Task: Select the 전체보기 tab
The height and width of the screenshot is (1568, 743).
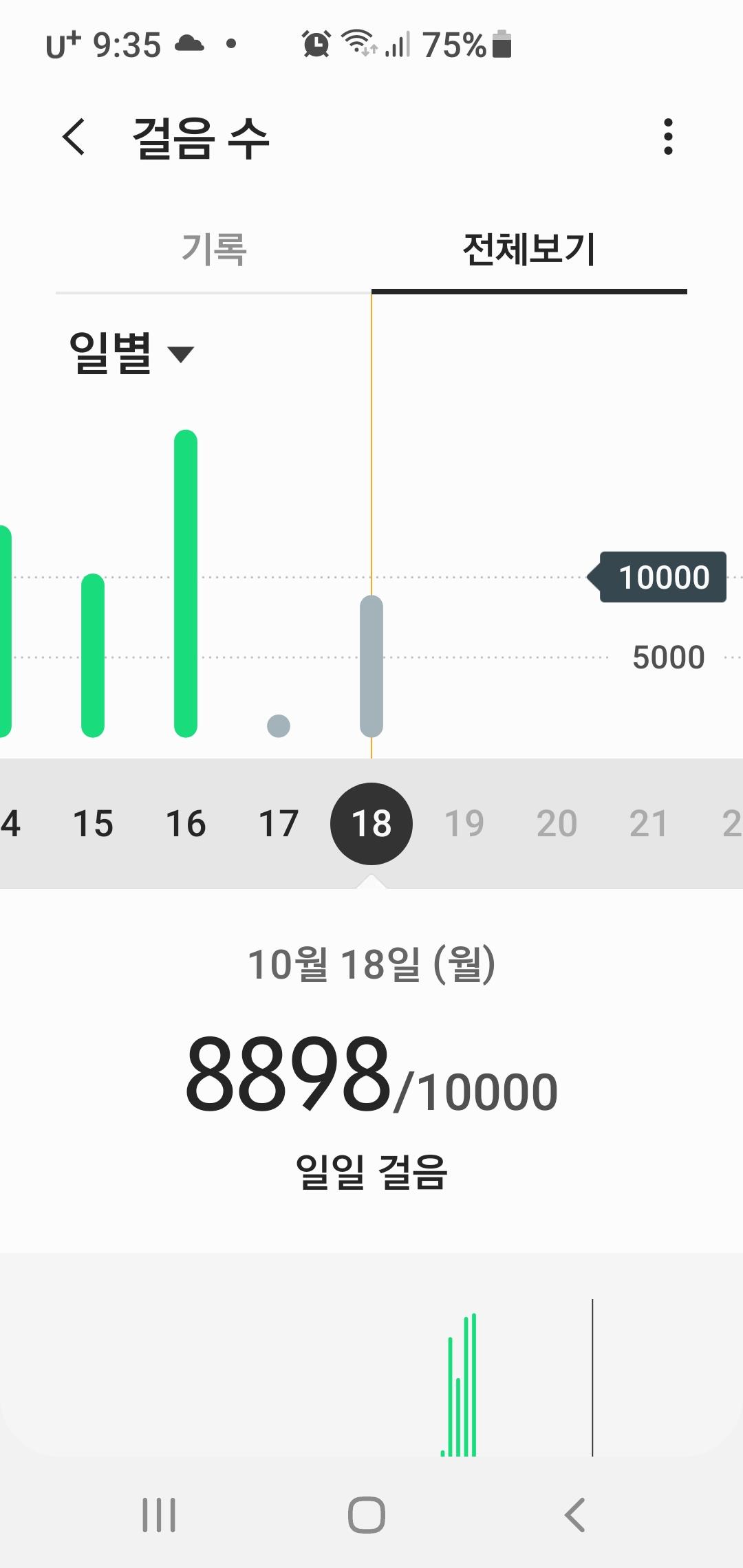Action: pyautogui.click(x=529, y=249)
